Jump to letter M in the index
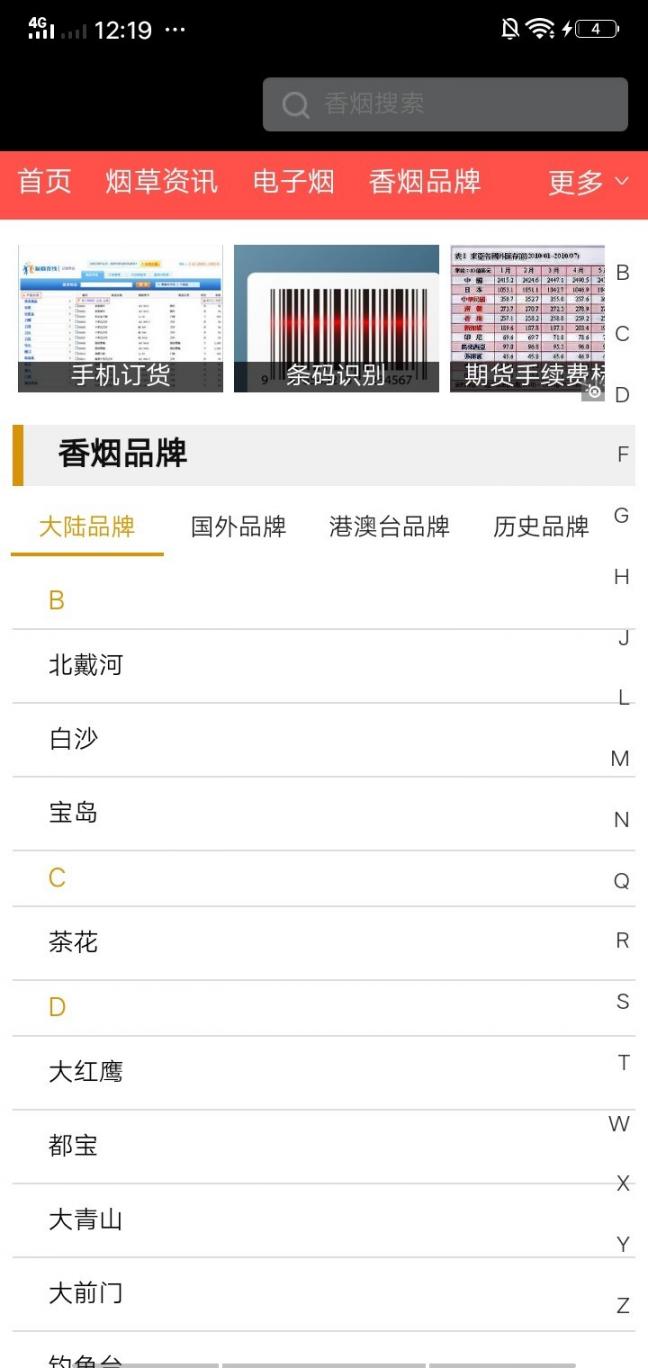 (620, 759)
